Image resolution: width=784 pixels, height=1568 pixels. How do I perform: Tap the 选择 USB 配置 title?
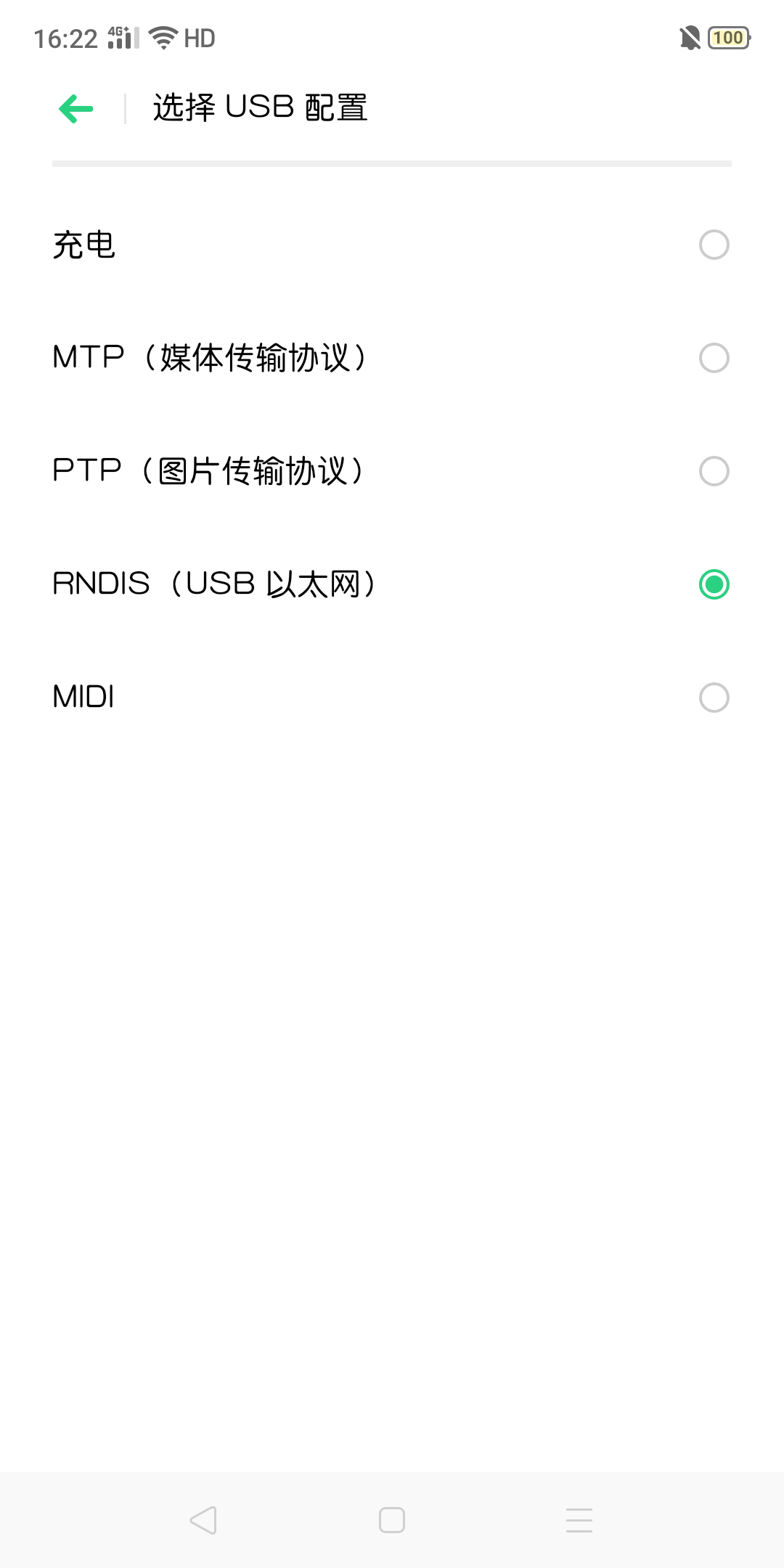(x=260, y=107)
